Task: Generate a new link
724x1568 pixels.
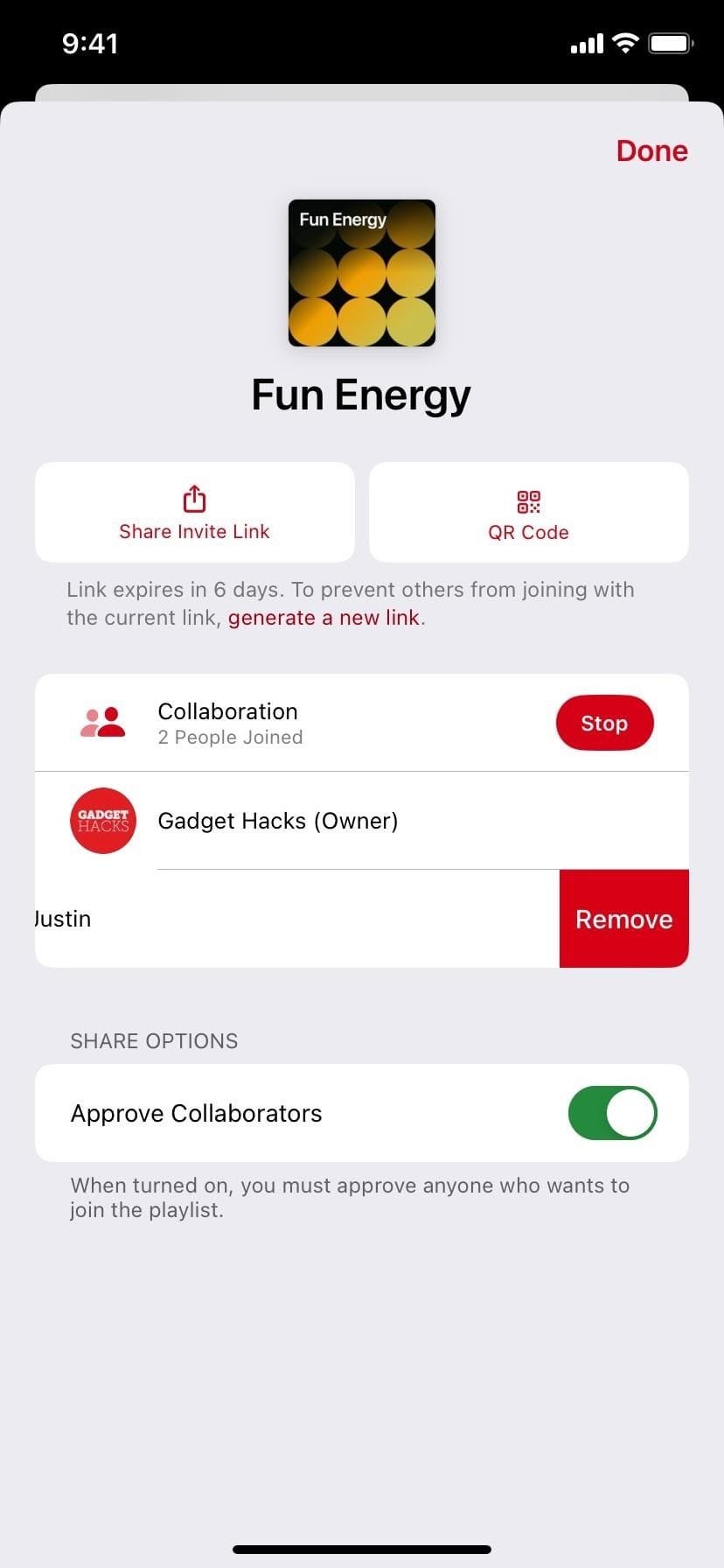Action: (324, 618)
